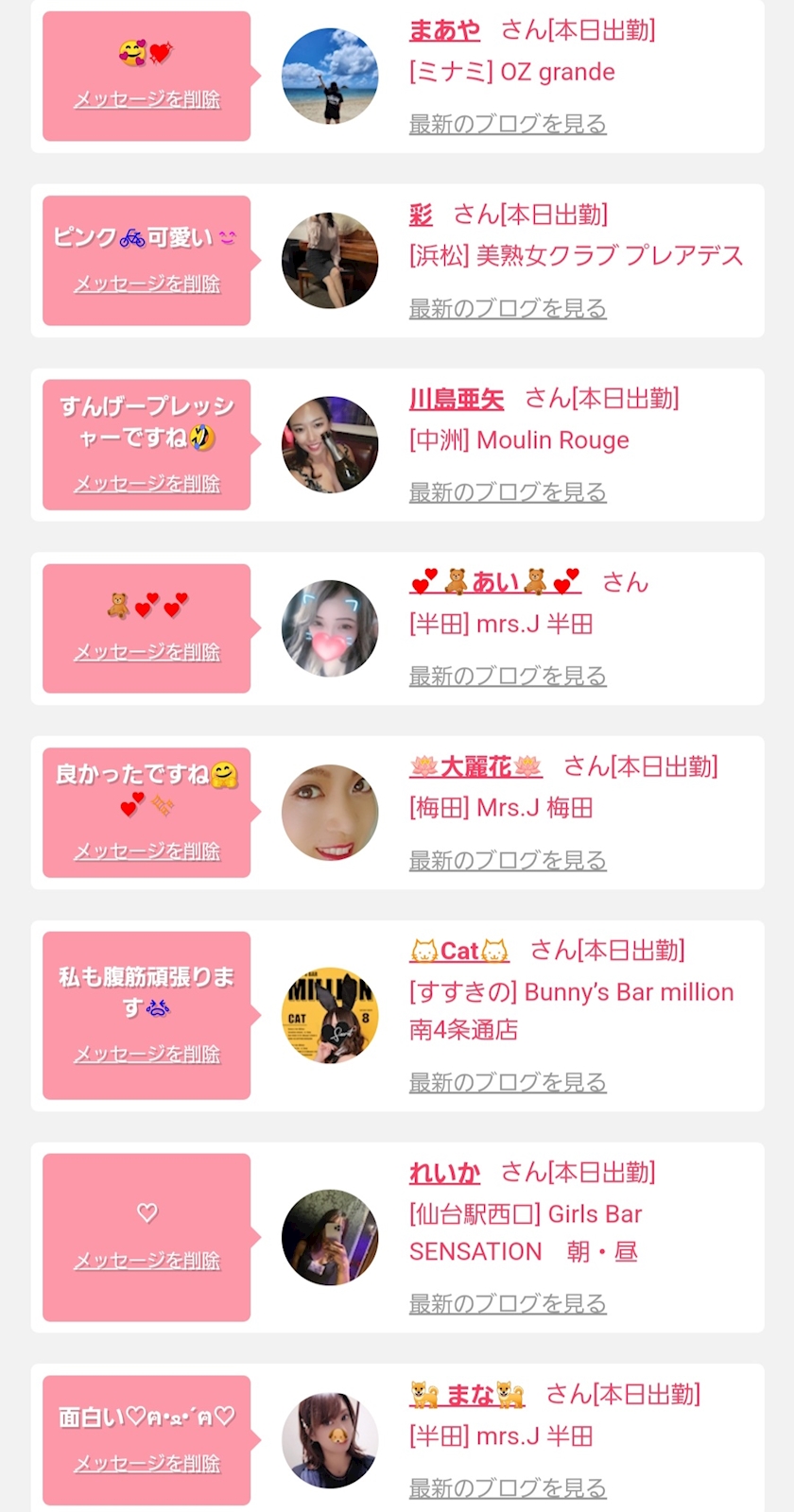
Task: View Cat's latest blog
Action: pyautogui.click(x=508, y=1082)
